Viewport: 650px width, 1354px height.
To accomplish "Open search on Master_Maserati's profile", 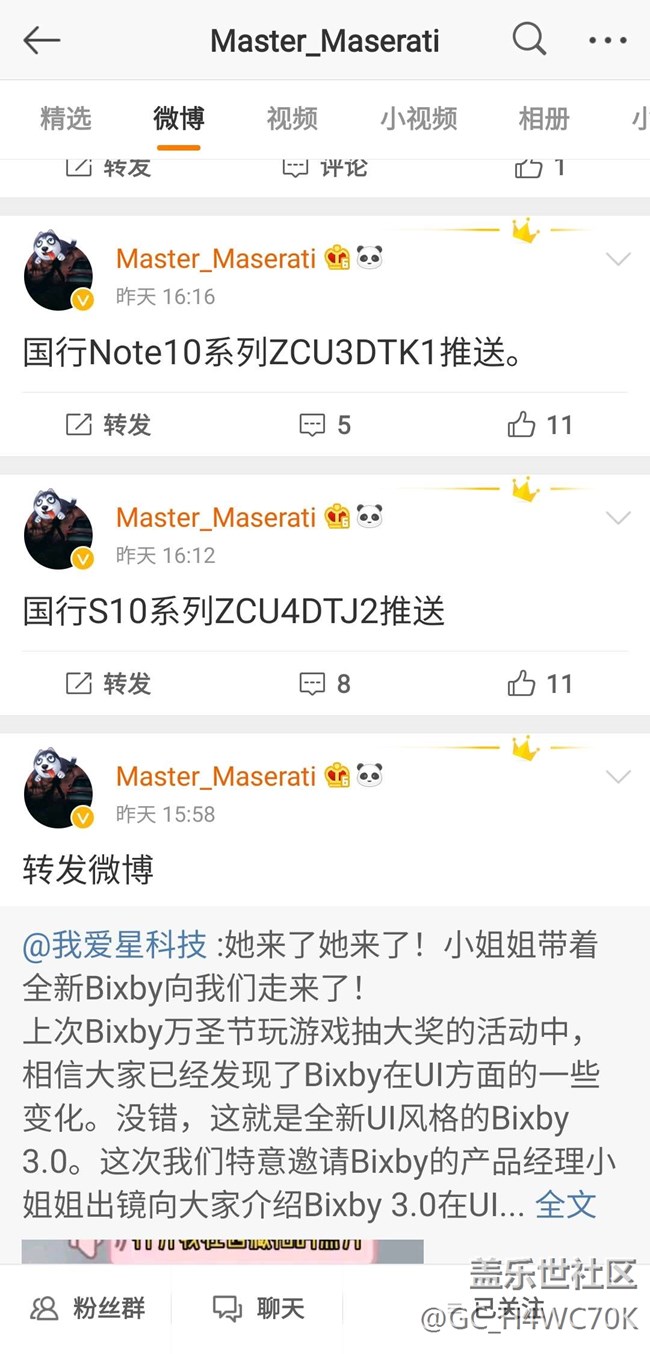I will 529,40.
